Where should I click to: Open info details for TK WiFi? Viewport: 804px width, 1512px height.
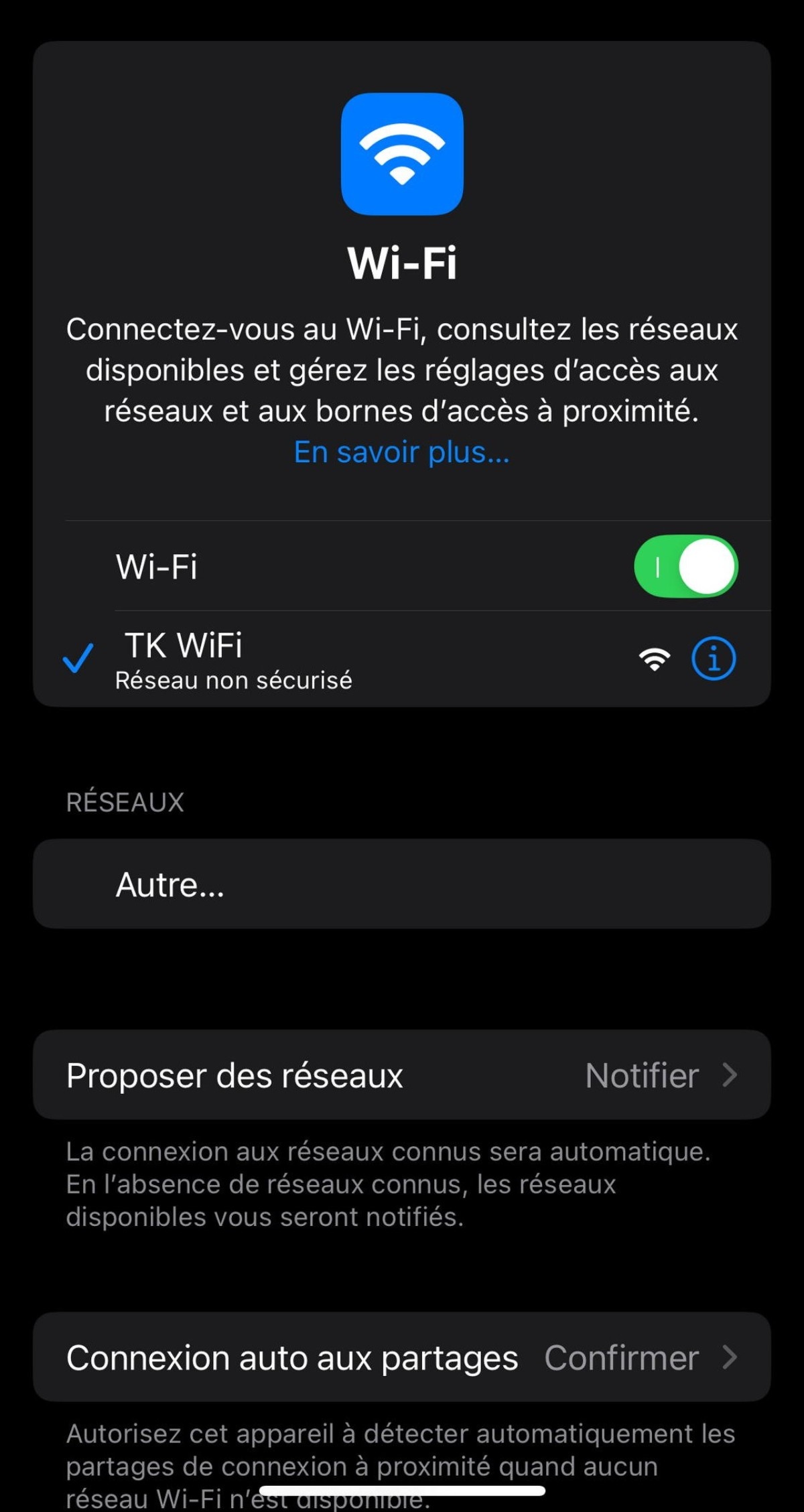click(x=713, y=659)
